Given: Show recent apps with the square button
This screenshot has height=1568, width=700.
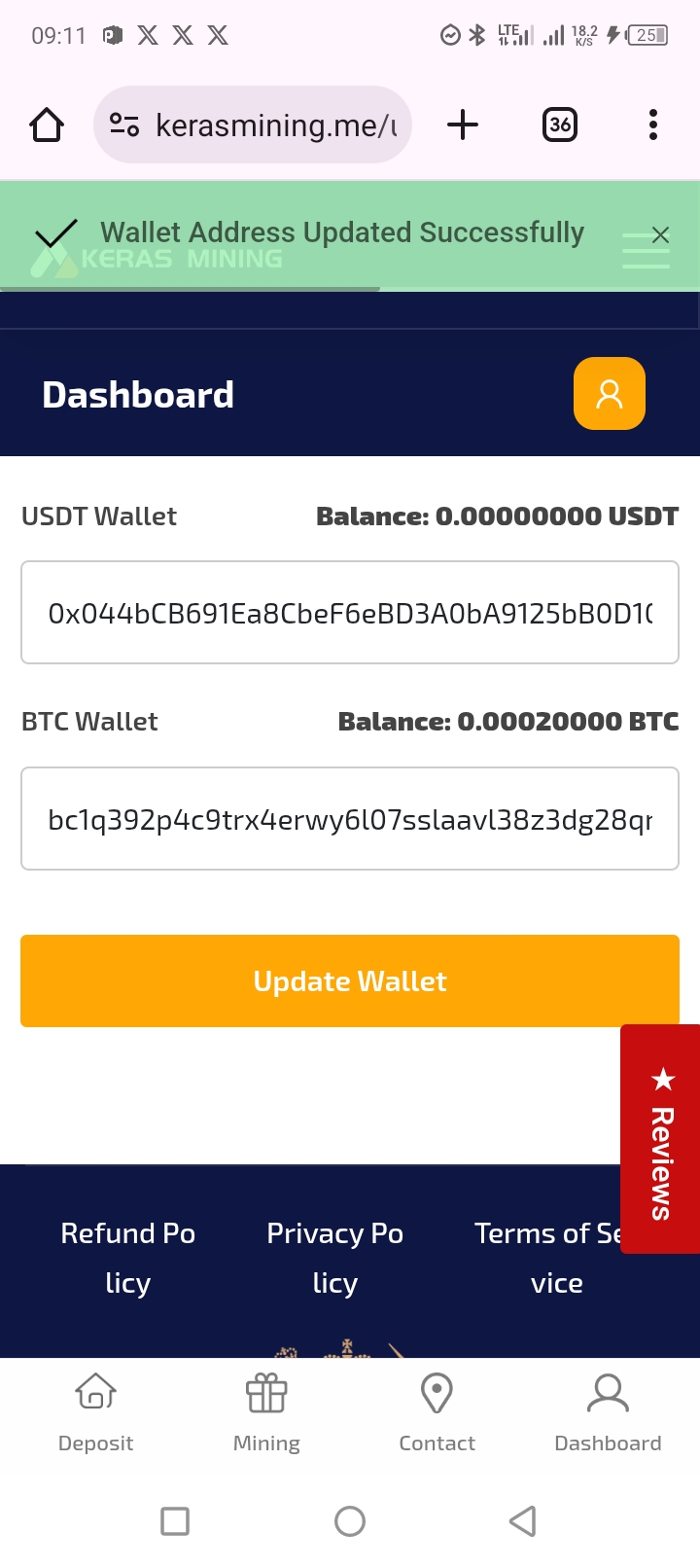Looking at the screenshot, I should (x=175, y=1521).
